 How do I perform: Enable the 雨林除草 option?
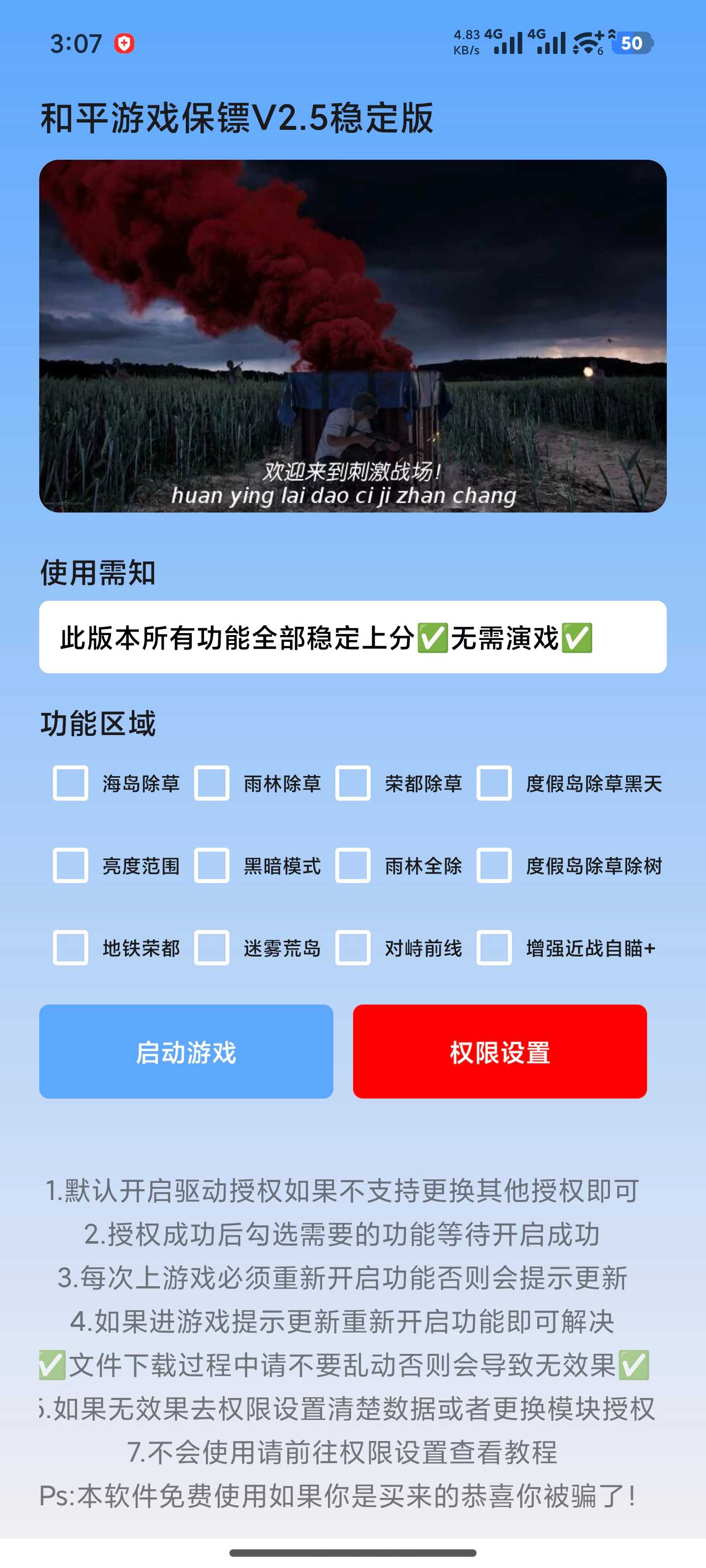pyautogui.click(x=211, y=783)
